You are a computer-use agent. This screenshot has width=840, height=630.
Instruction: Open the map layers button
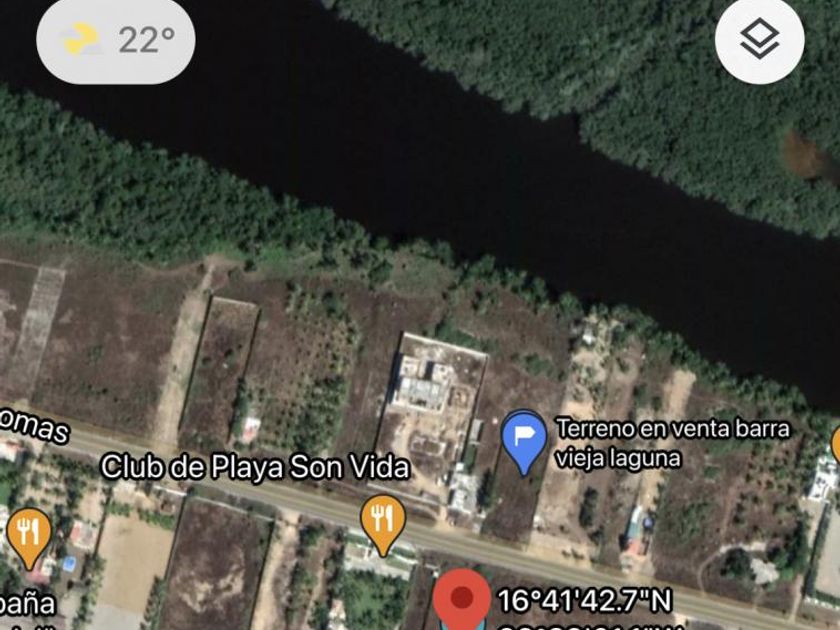[x=760, y=40]
